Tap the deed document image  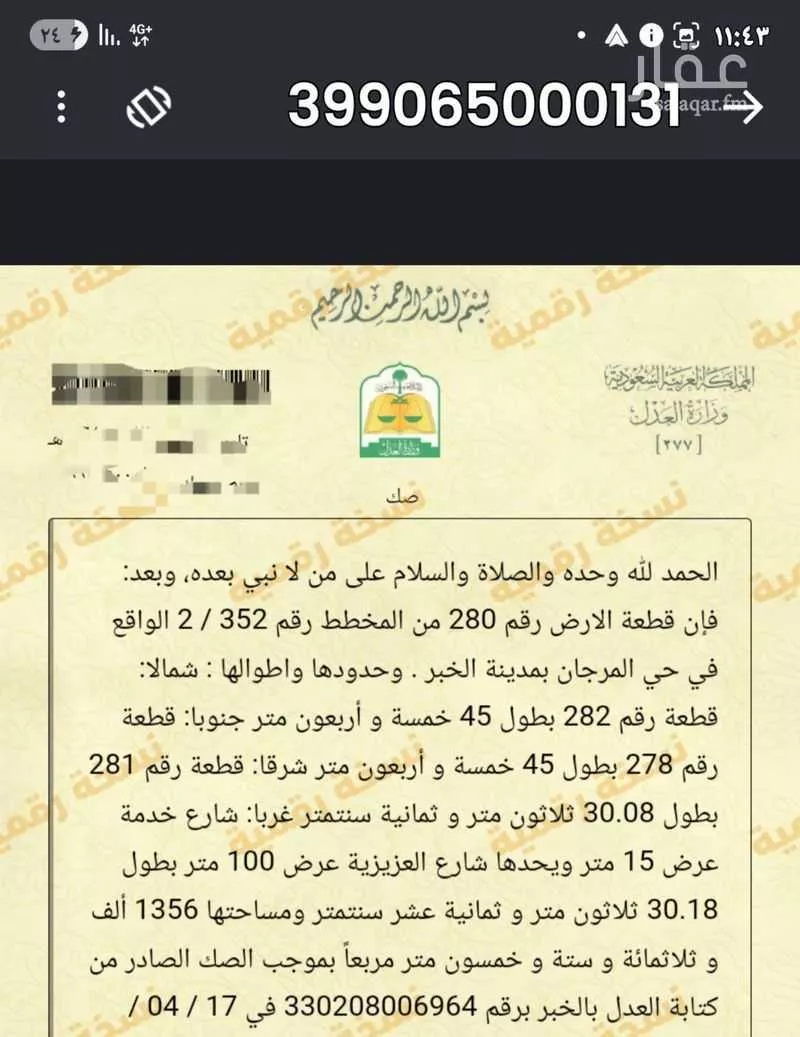tap(400, 650)
